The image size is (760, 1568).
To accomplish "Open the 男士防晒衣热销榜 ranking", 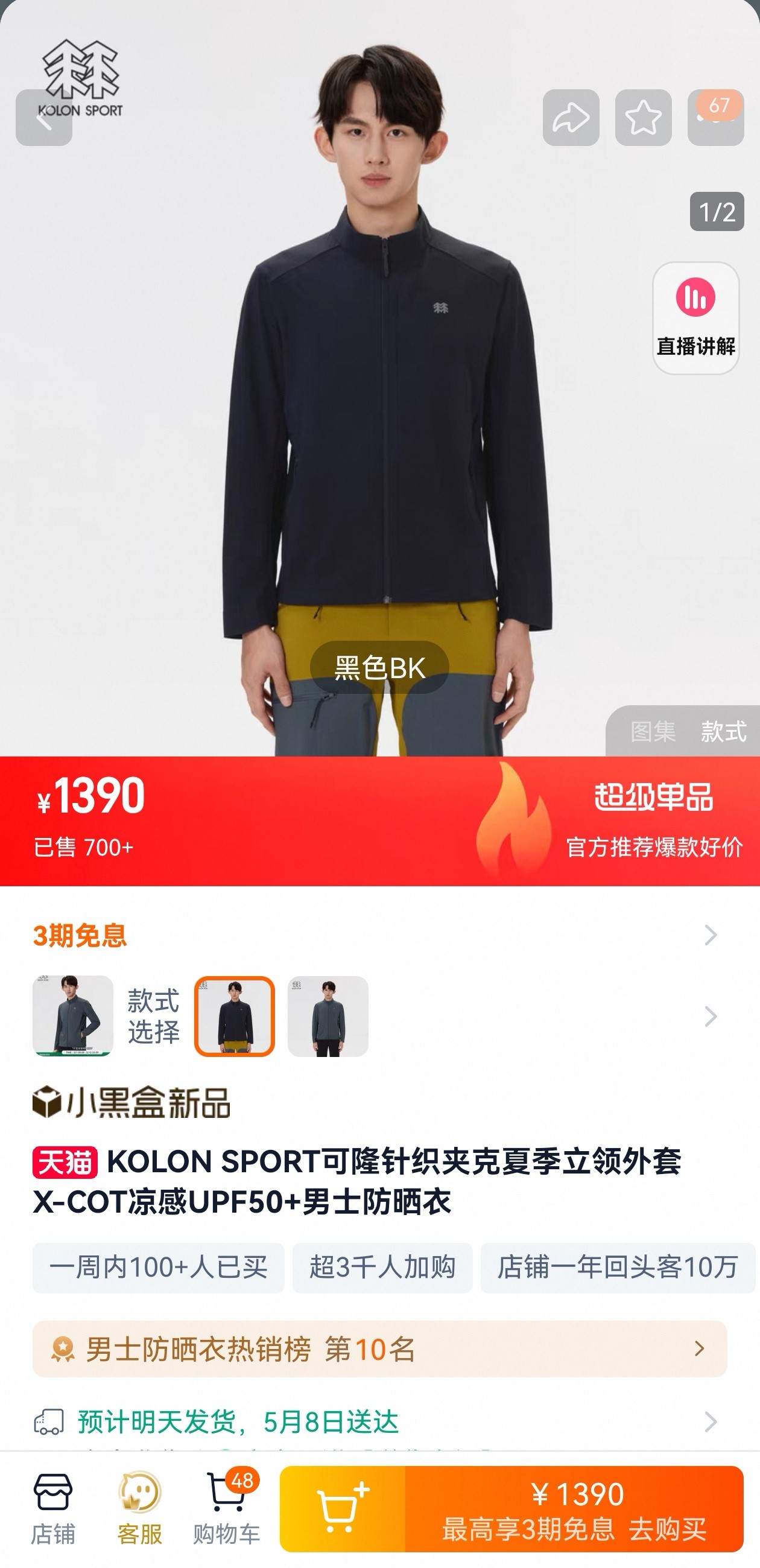I will pos(379,1349).
